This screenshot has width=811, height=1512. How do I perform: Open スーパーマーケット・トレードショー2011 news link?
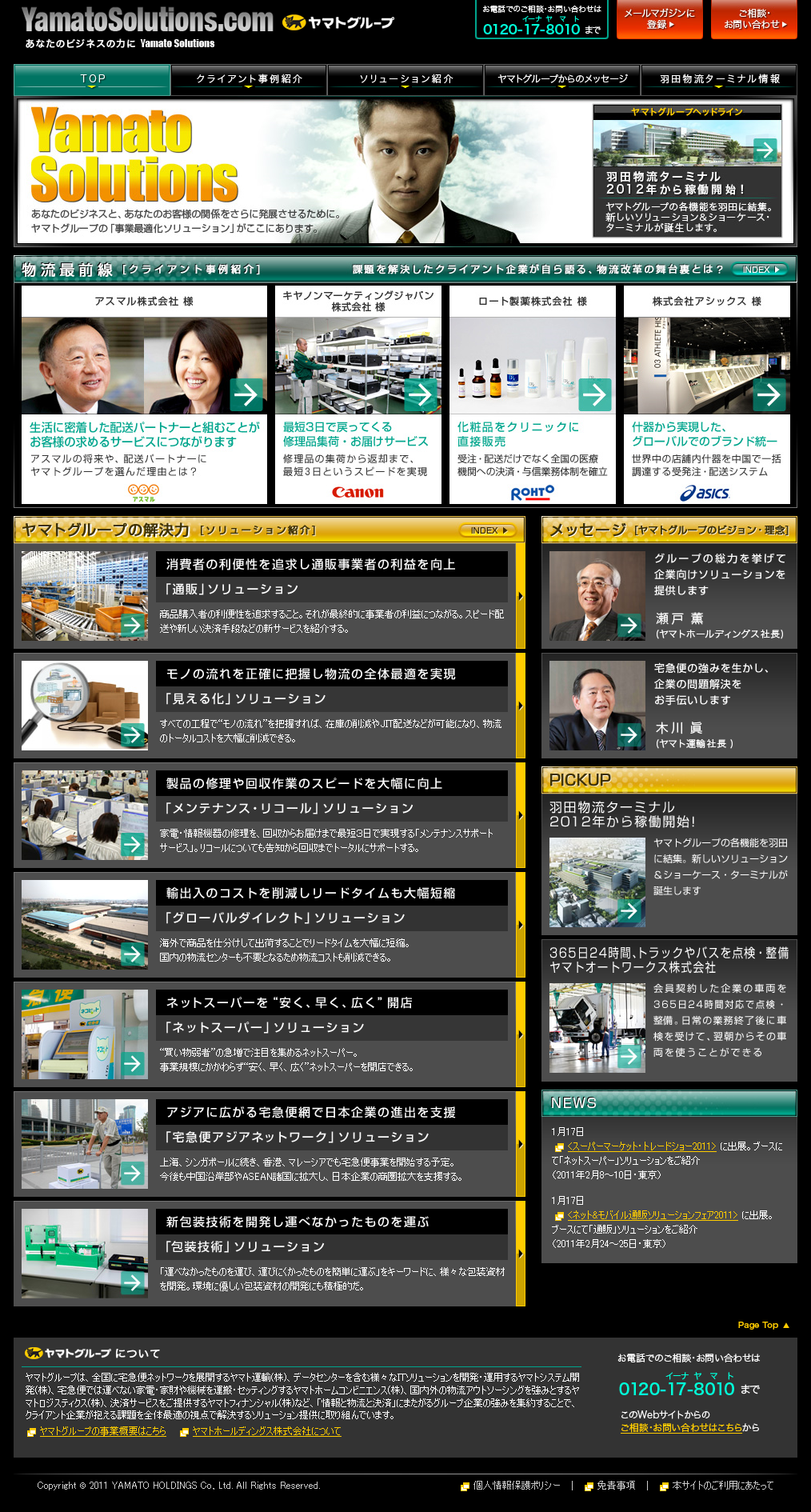click(x=641, y=1146)
